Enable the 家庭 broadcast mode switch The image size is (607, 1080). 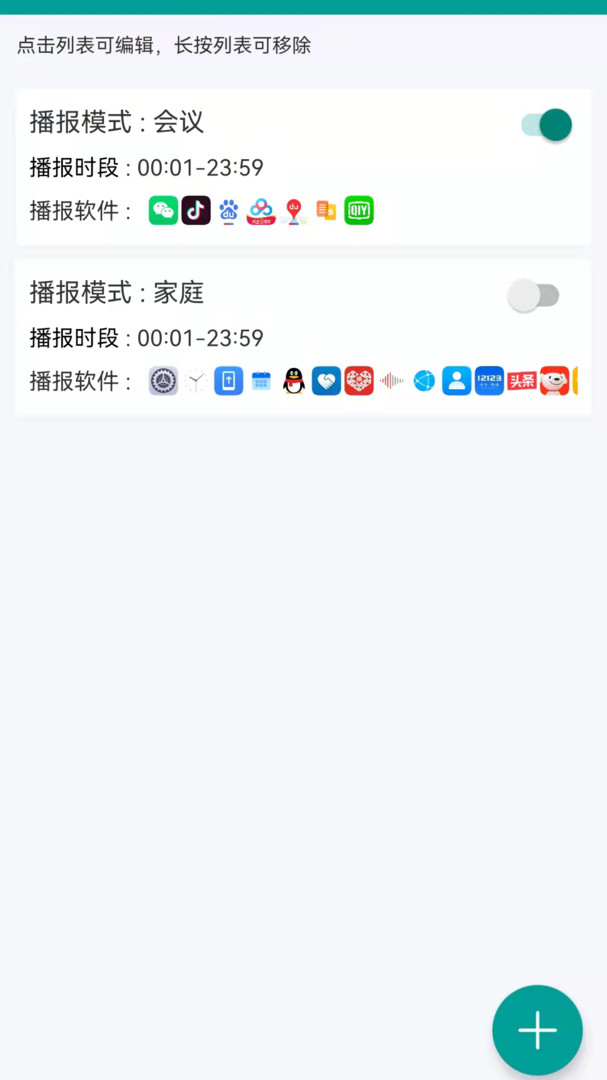coord(533,296)
